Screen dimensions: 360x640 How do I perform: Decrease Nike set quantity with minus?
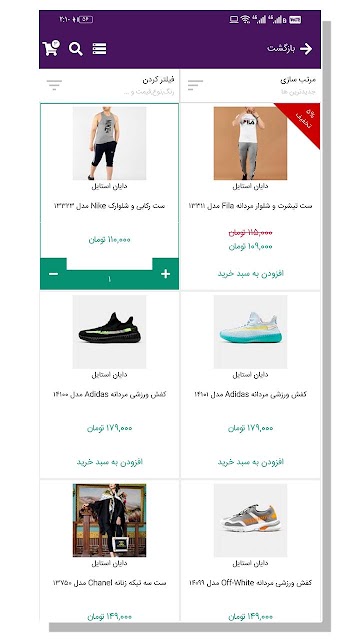53,274
